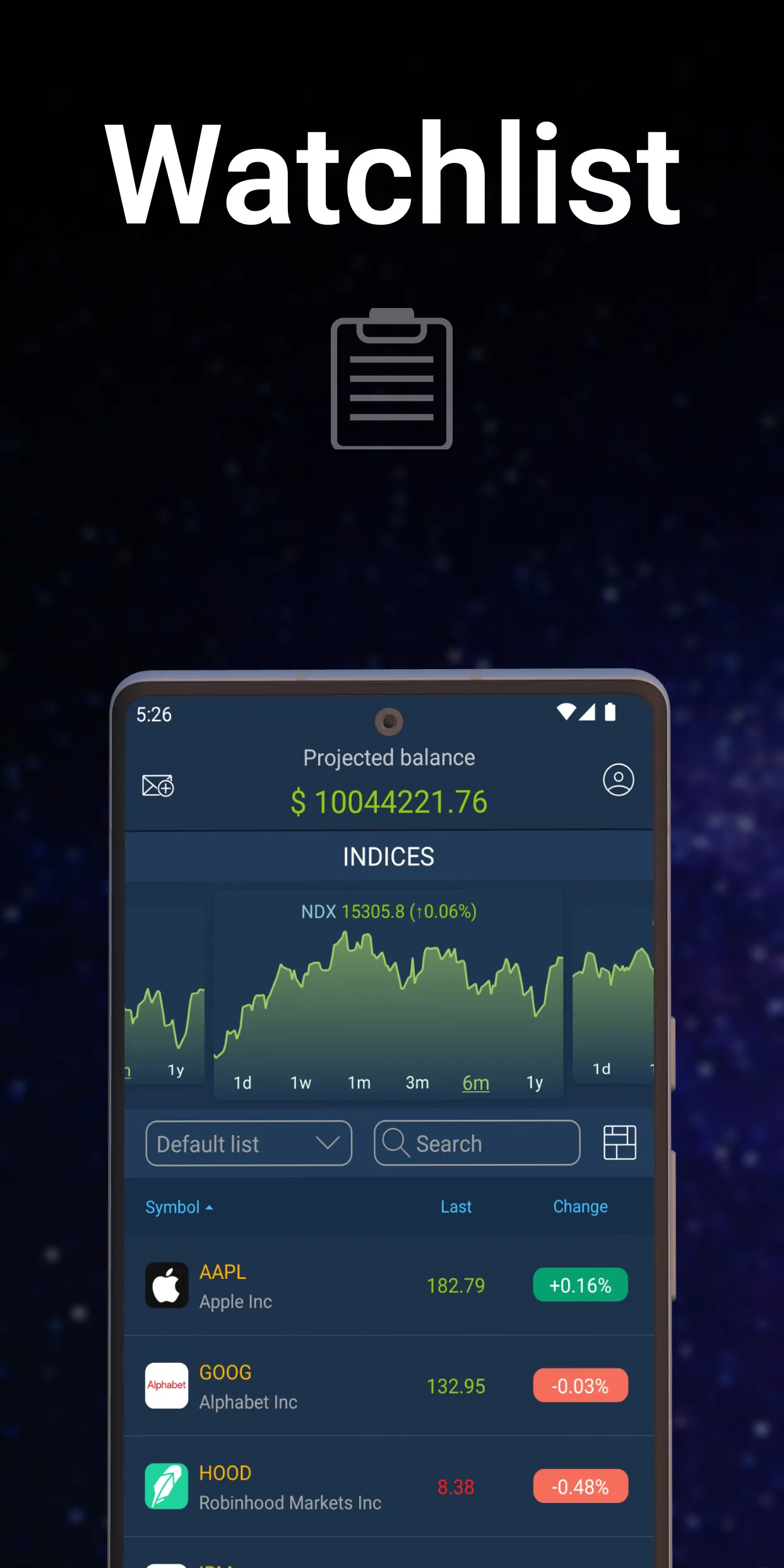Toggle Symbol column sort order

[x=172, y=1206]
